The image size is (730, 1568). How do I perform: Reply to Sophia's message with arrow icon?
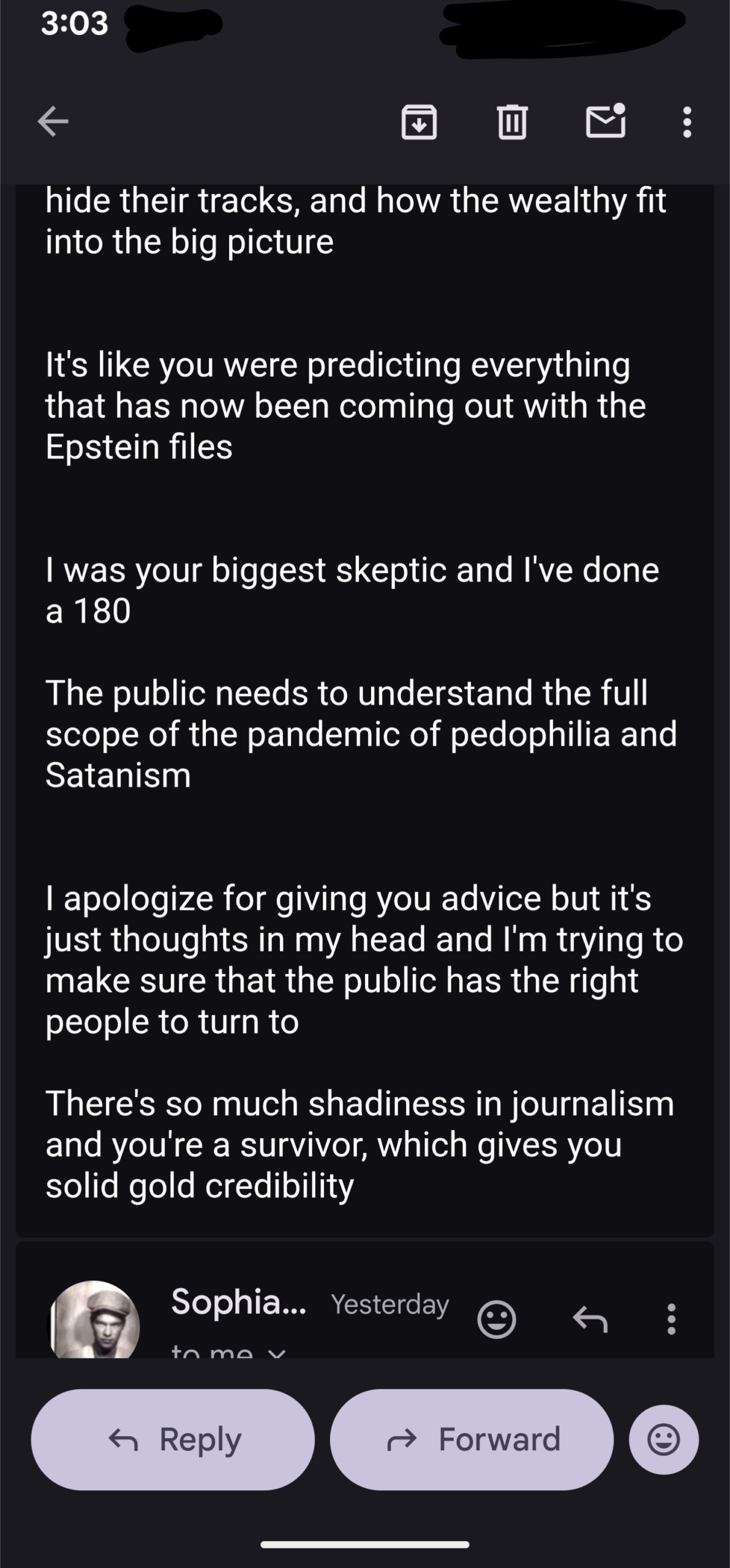[x=590, y=1319]
